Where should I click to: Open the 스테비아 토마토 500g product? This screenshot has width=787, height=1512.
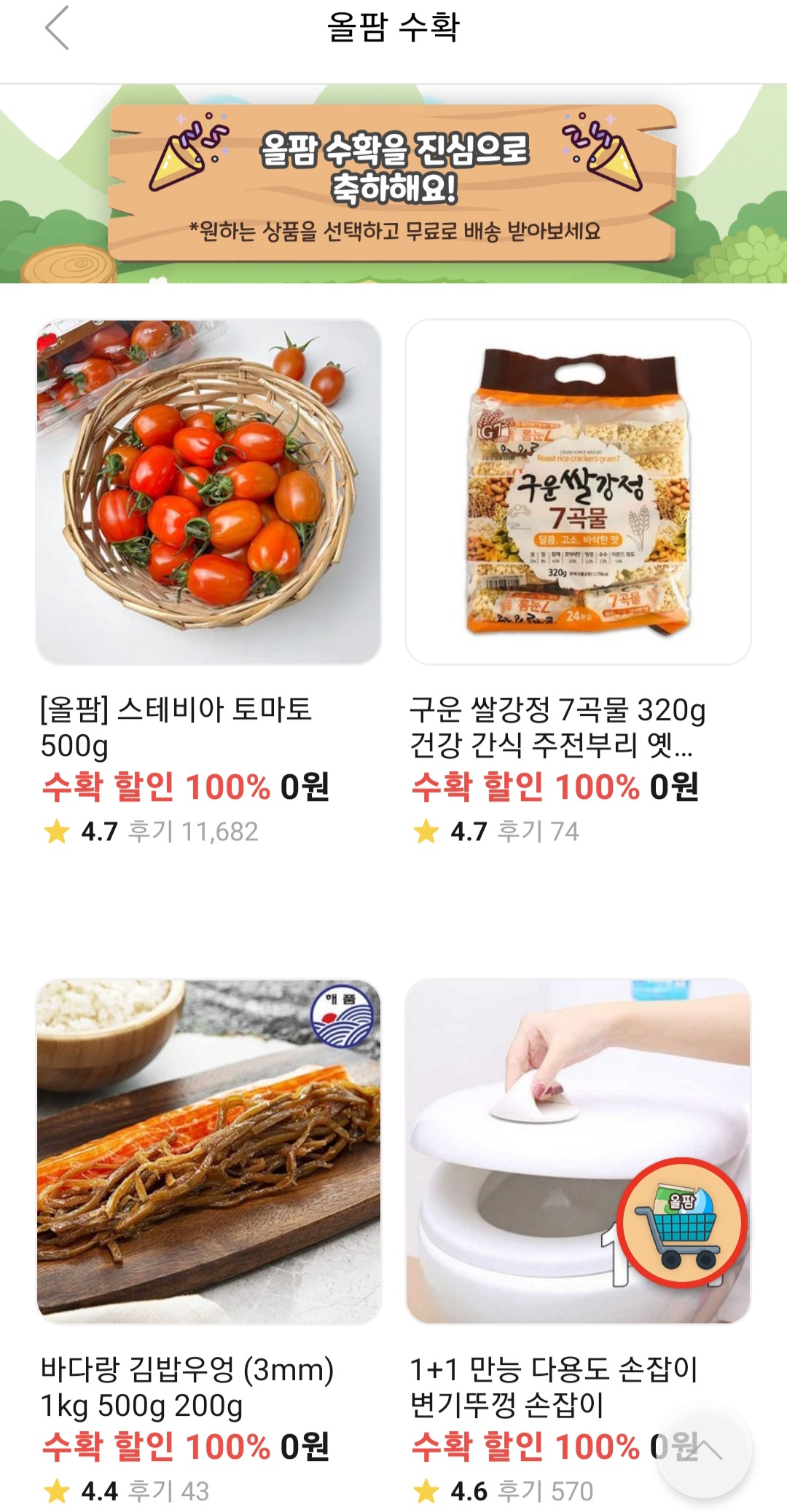[x=208, y=492]
